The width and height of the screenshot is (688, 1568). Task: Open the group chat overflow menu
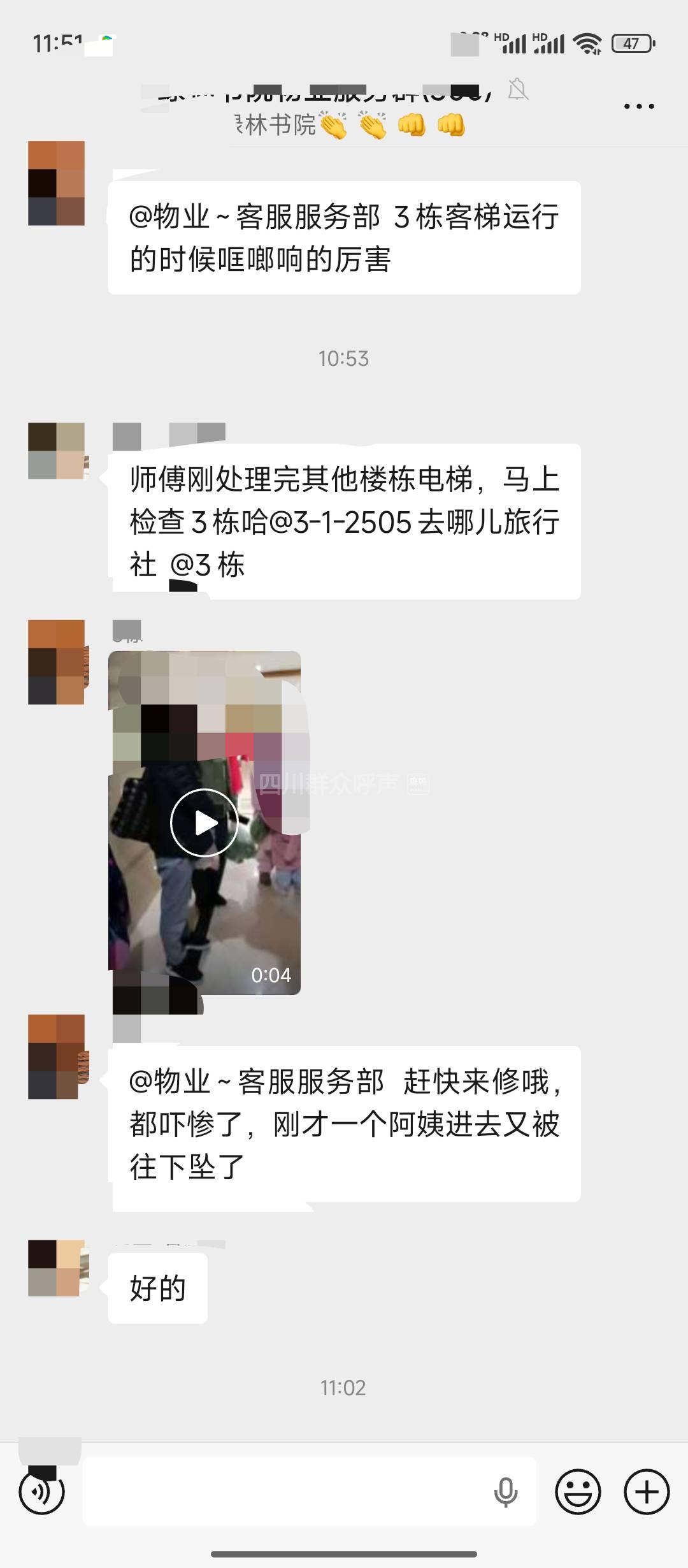click(639, 106)
